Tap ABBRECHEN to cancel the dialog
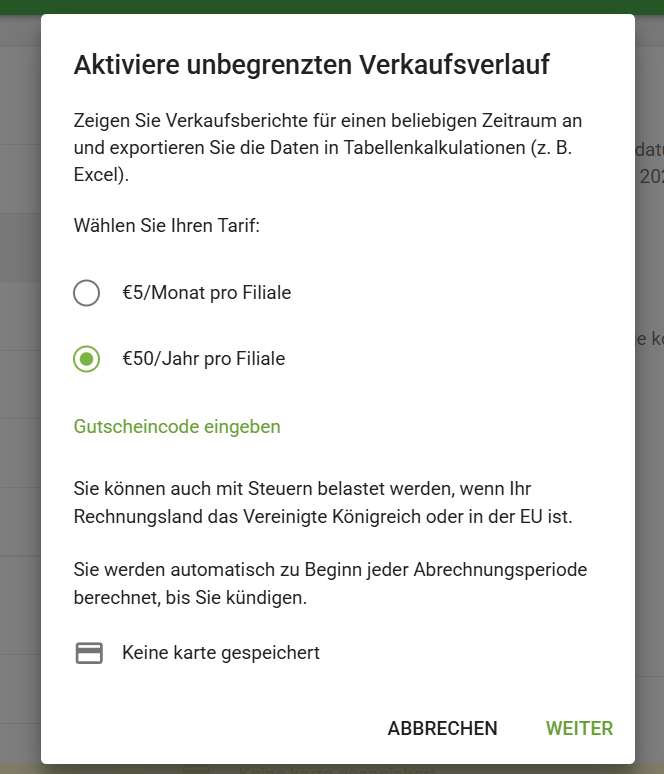This screenshot has width=664, height=774. tap(442, 728)
